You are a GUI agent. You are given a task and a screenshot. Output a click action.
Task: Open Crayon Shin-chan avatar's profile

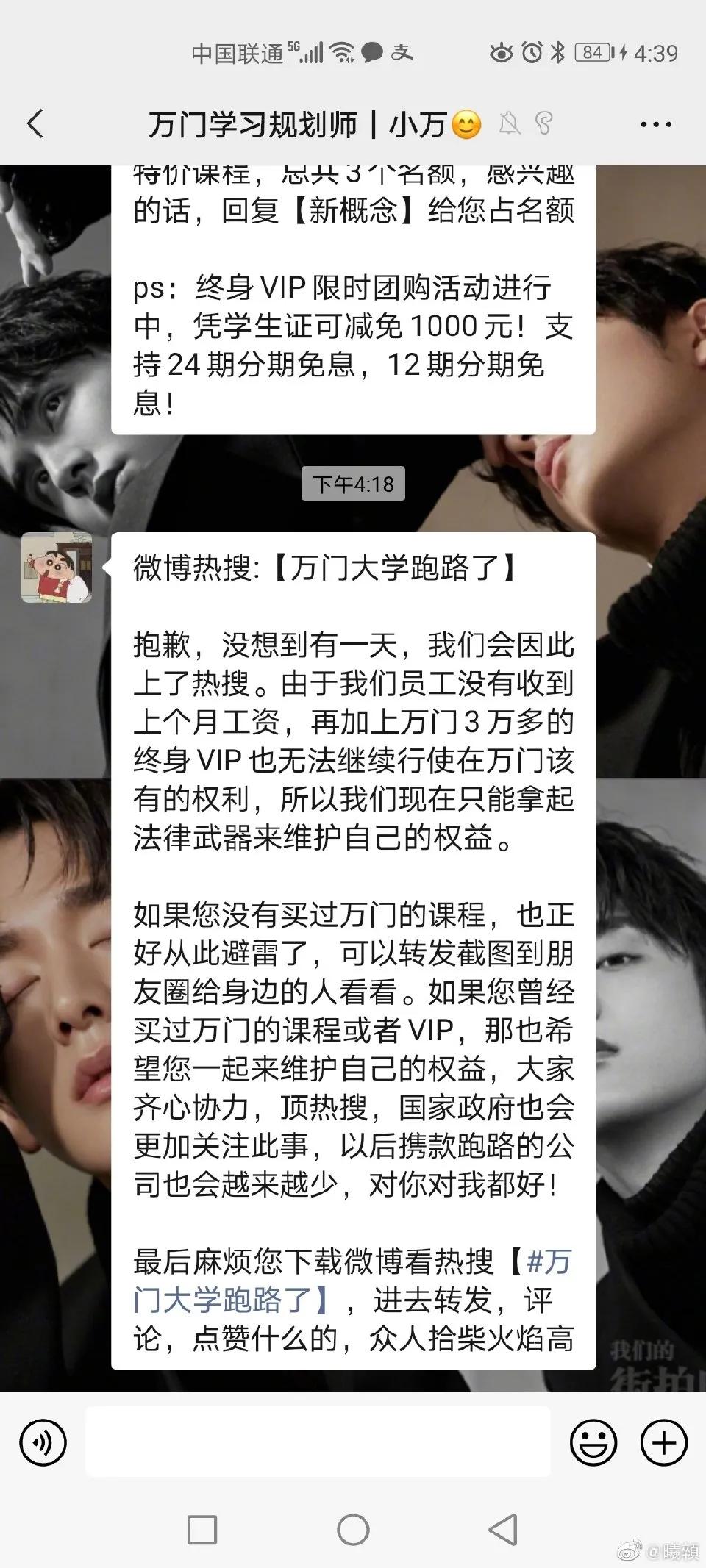[x=57, y=568]
